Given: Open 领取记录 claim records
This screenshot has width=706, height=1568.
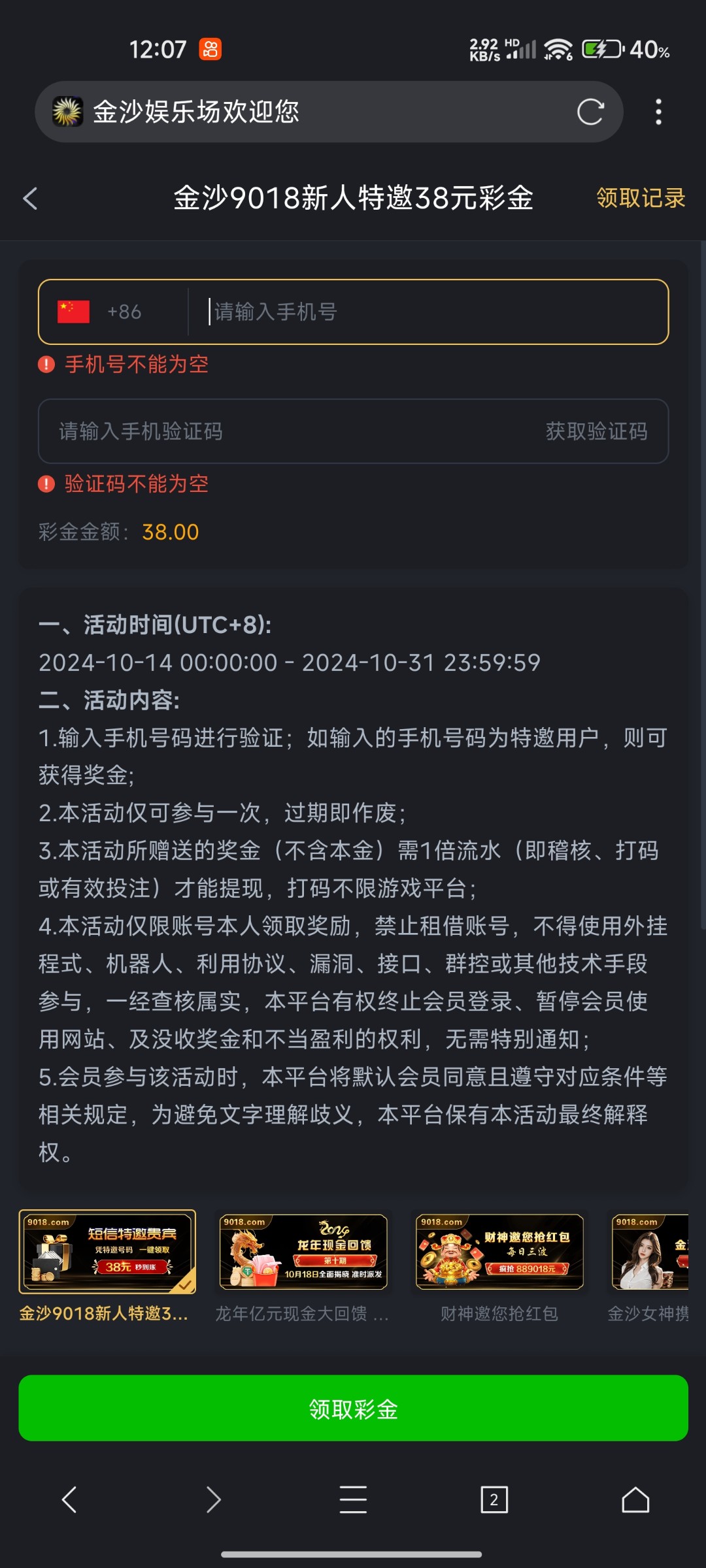Looking at the screenshot, I should [x=640, y=198].
